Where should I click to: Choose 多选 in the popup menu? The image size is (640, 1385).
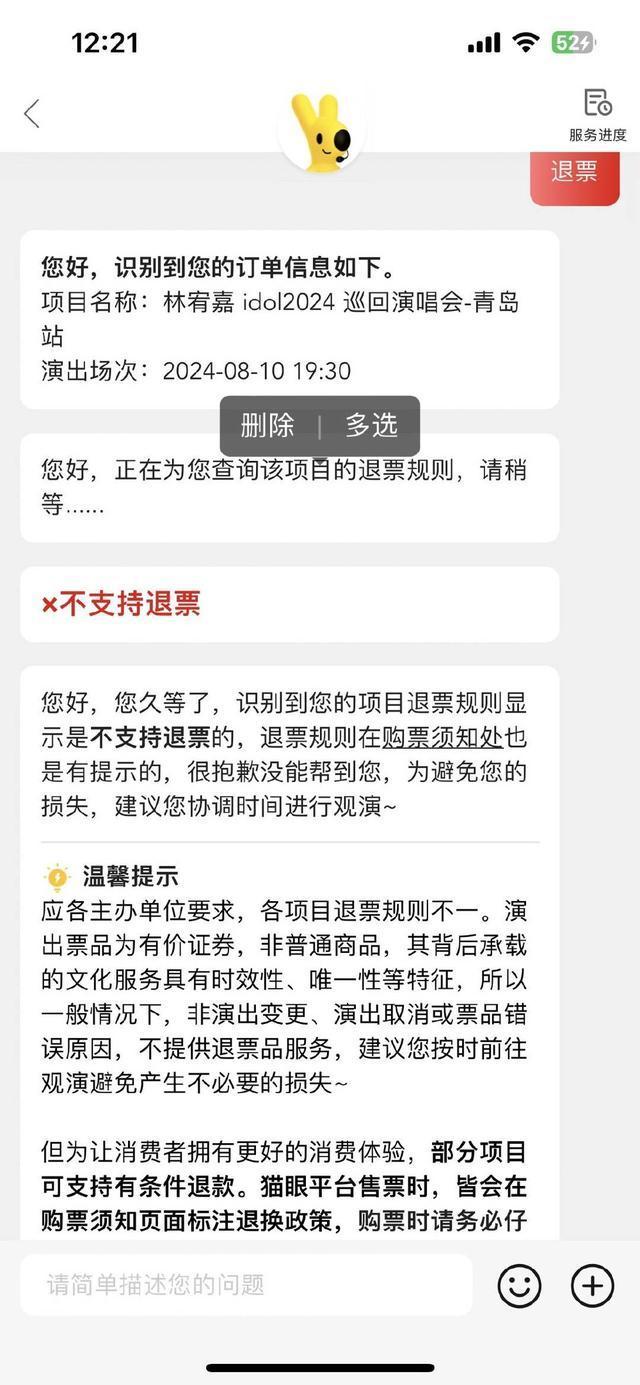click(x=371, y=426)
